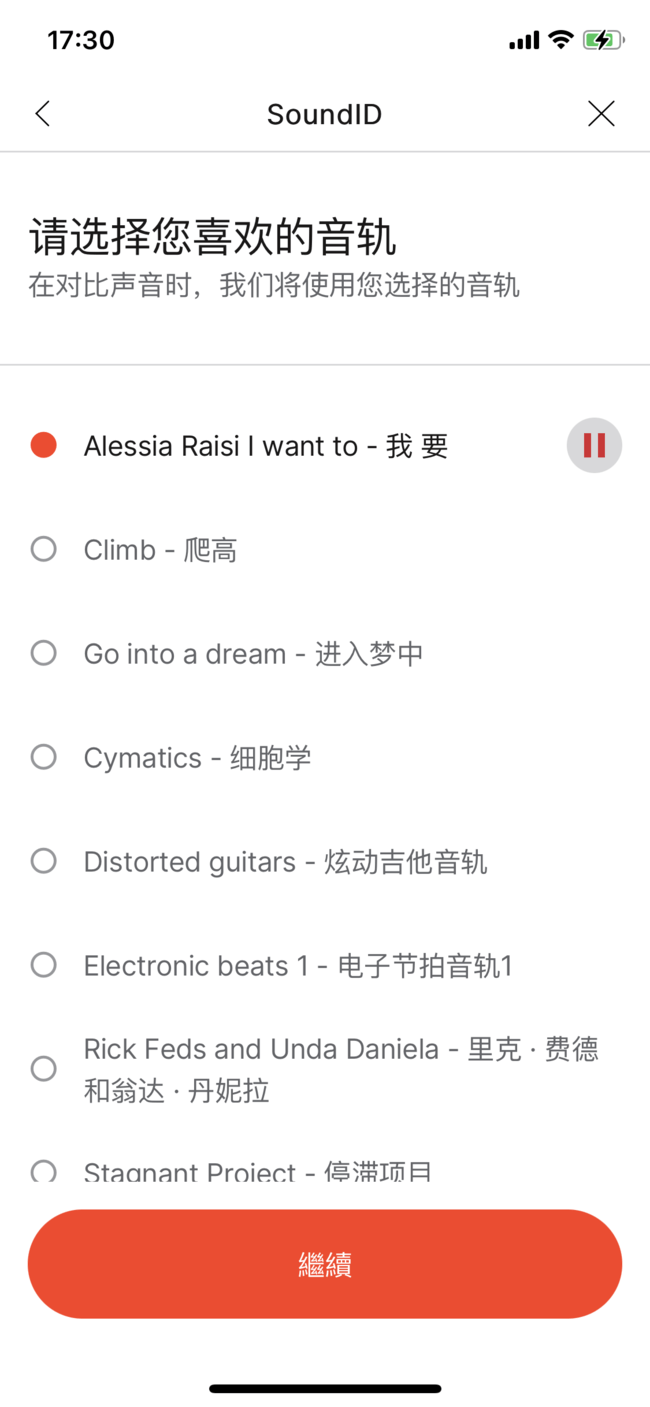This screenshot has width=650, height=1407.
Task: Pick the Cymatics track
Action: pos(325,757)
